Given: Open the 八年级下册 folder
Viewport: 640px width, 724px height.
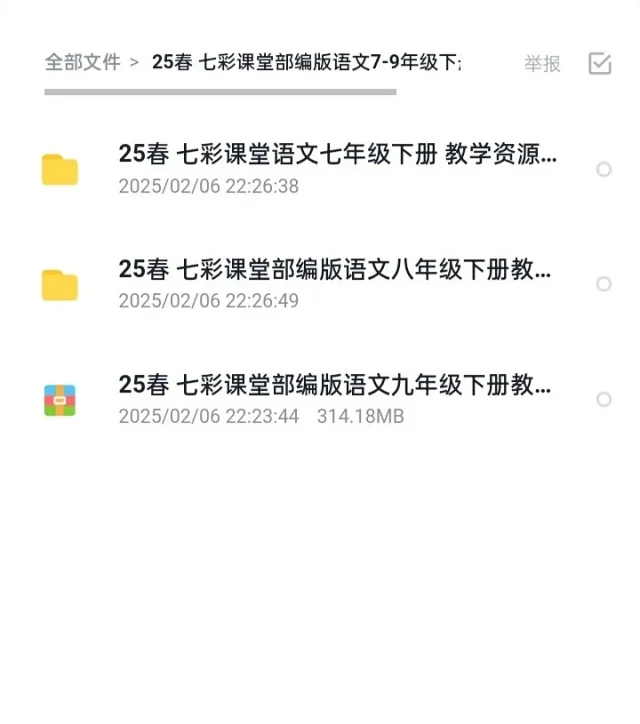Looking at the screenshot, I should click(x=334, y=269).
